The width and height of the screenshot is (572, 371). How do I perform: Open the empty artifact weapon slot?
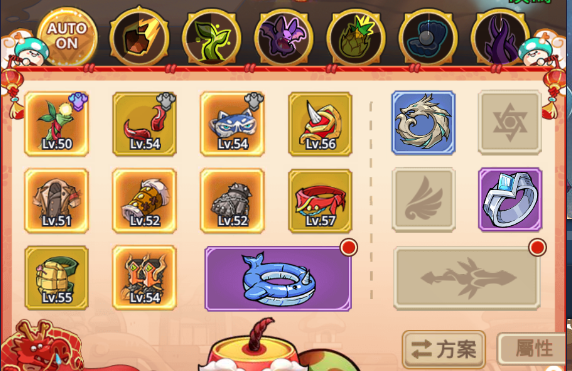click(467, 278)
